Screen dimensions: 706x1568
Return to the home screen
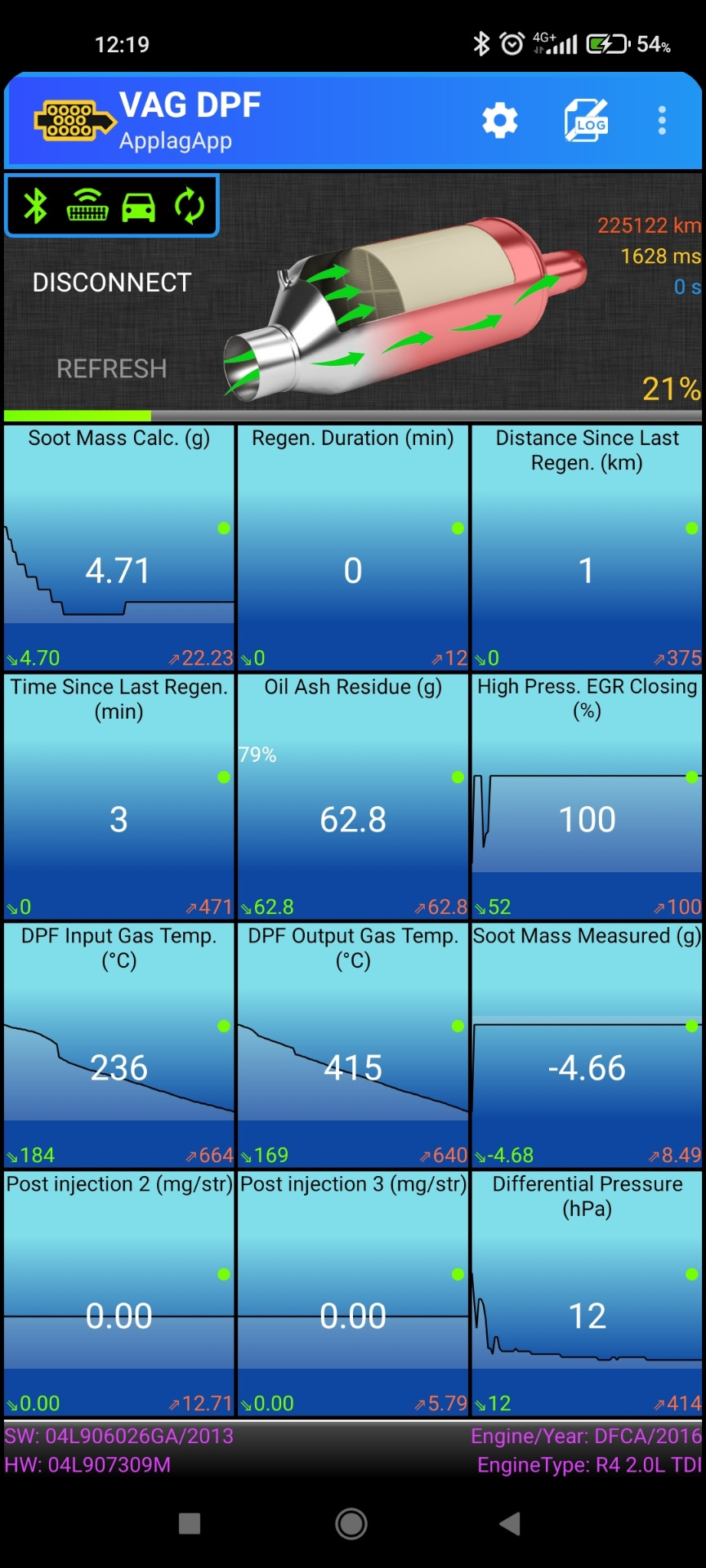coord(351,1523)
